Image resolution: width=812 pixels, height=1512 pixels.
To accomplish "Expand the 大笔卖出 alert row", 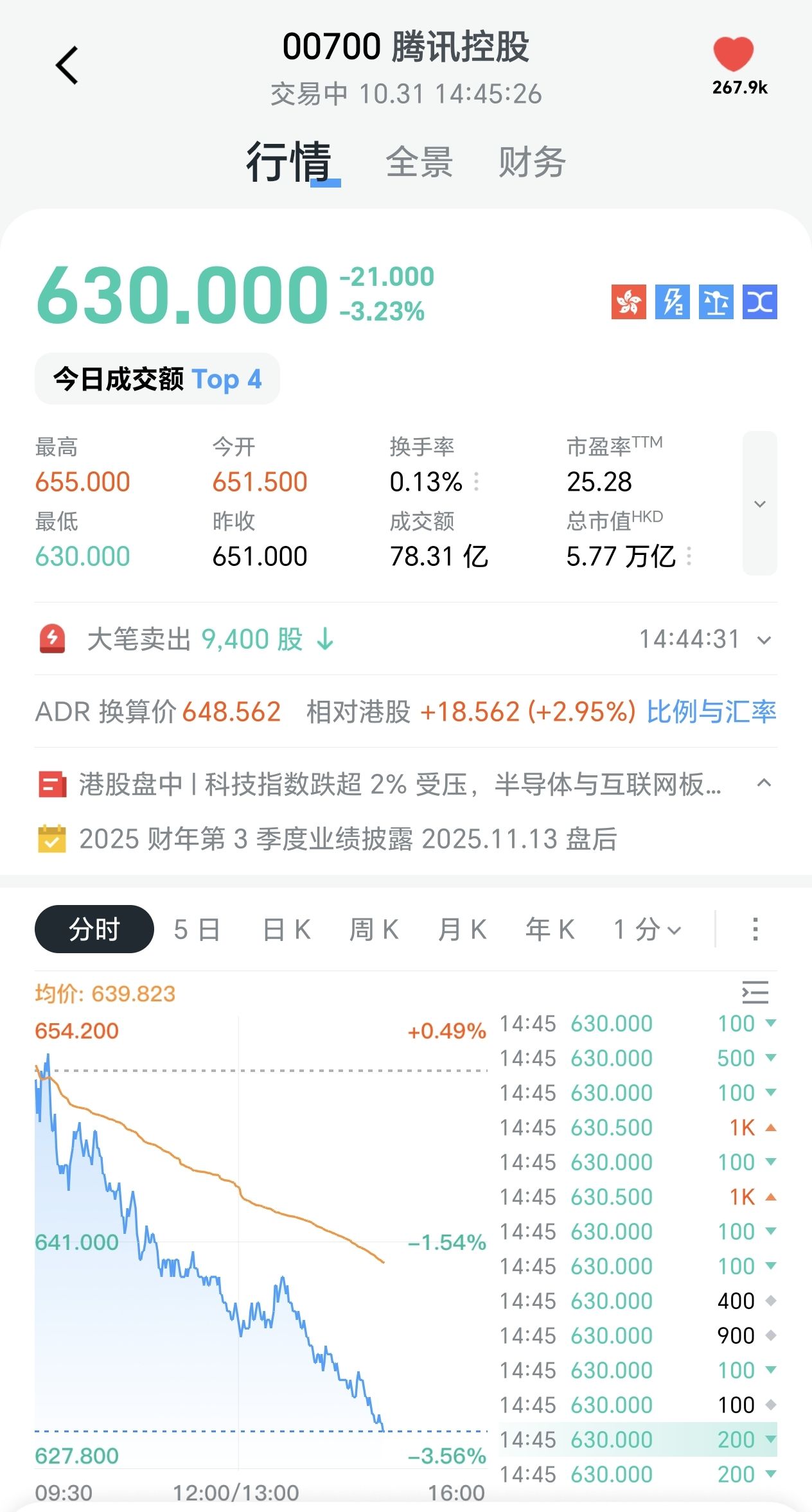I will coord(764,640).
